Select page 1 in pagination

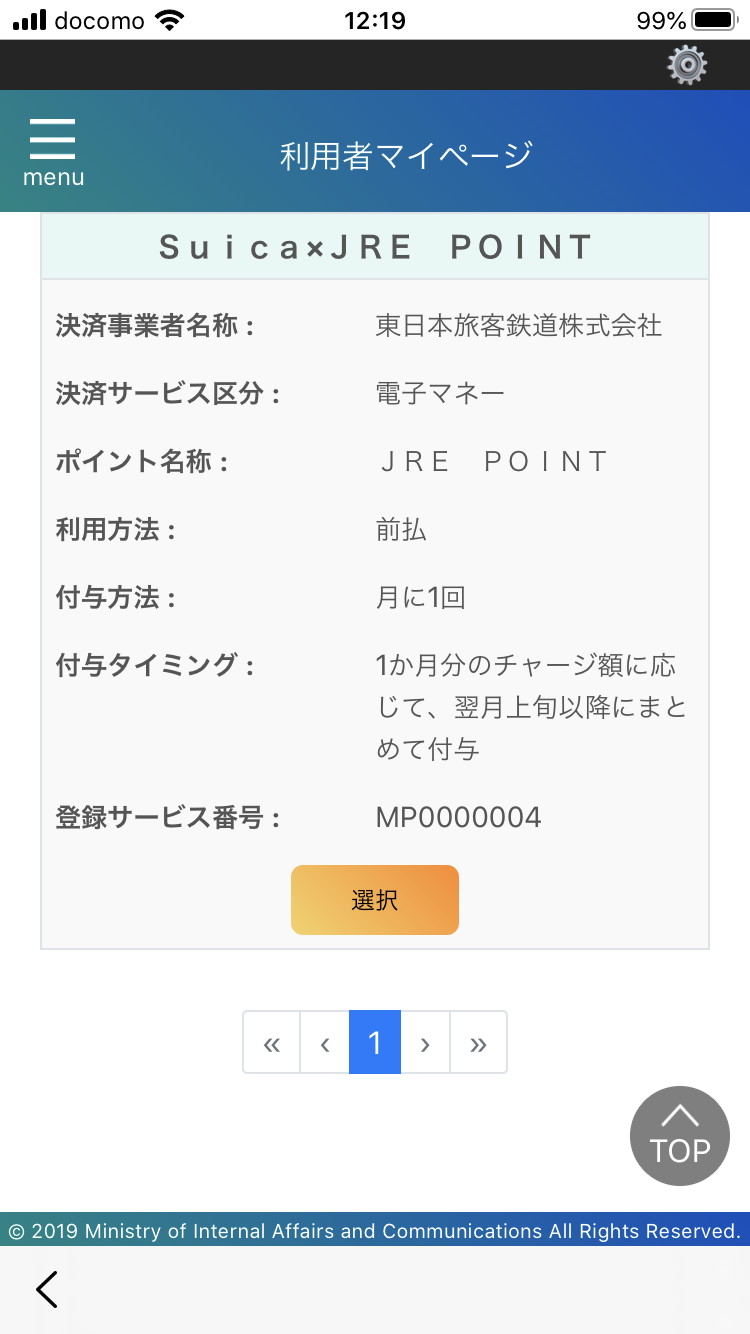(x=375, y=1043)
